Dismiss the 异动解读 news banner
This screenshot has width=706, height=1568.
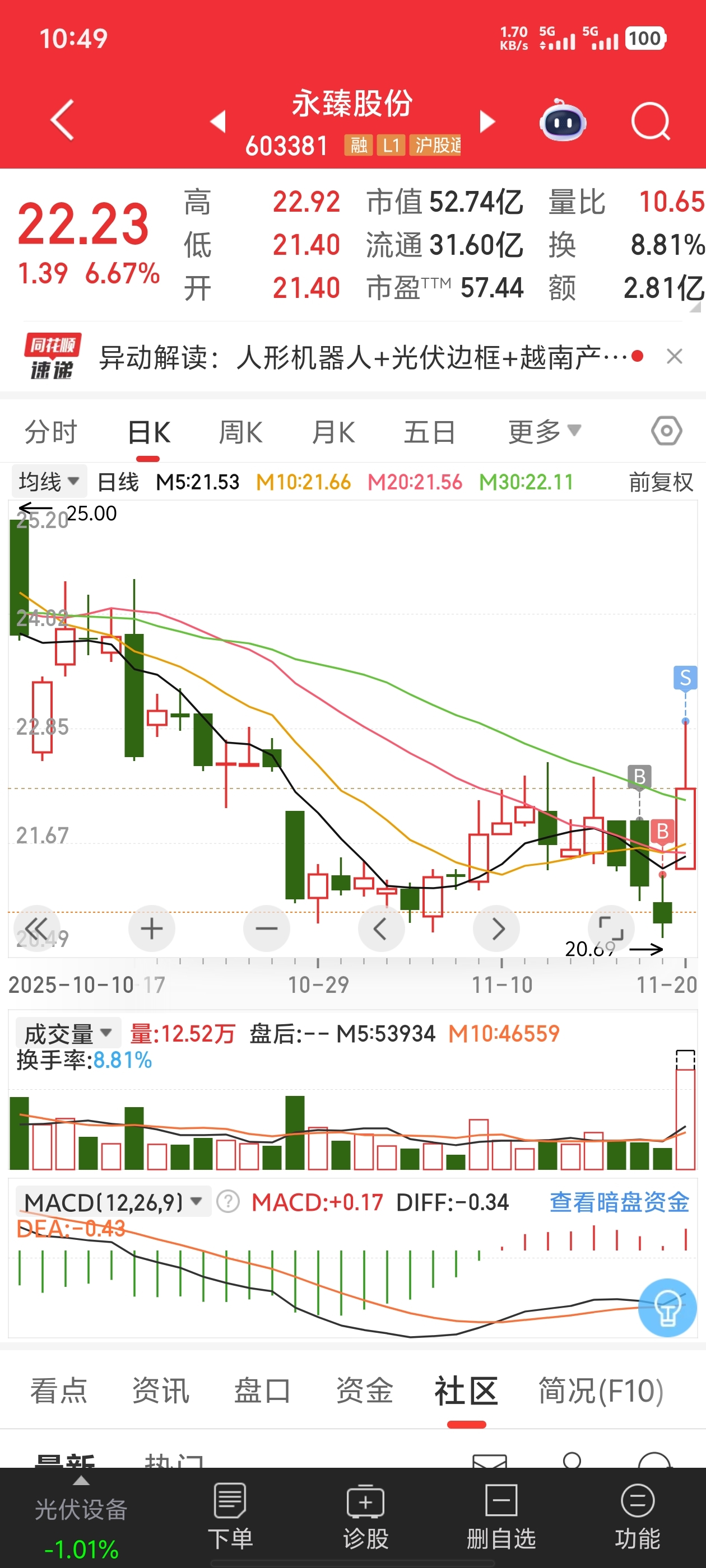674,356
